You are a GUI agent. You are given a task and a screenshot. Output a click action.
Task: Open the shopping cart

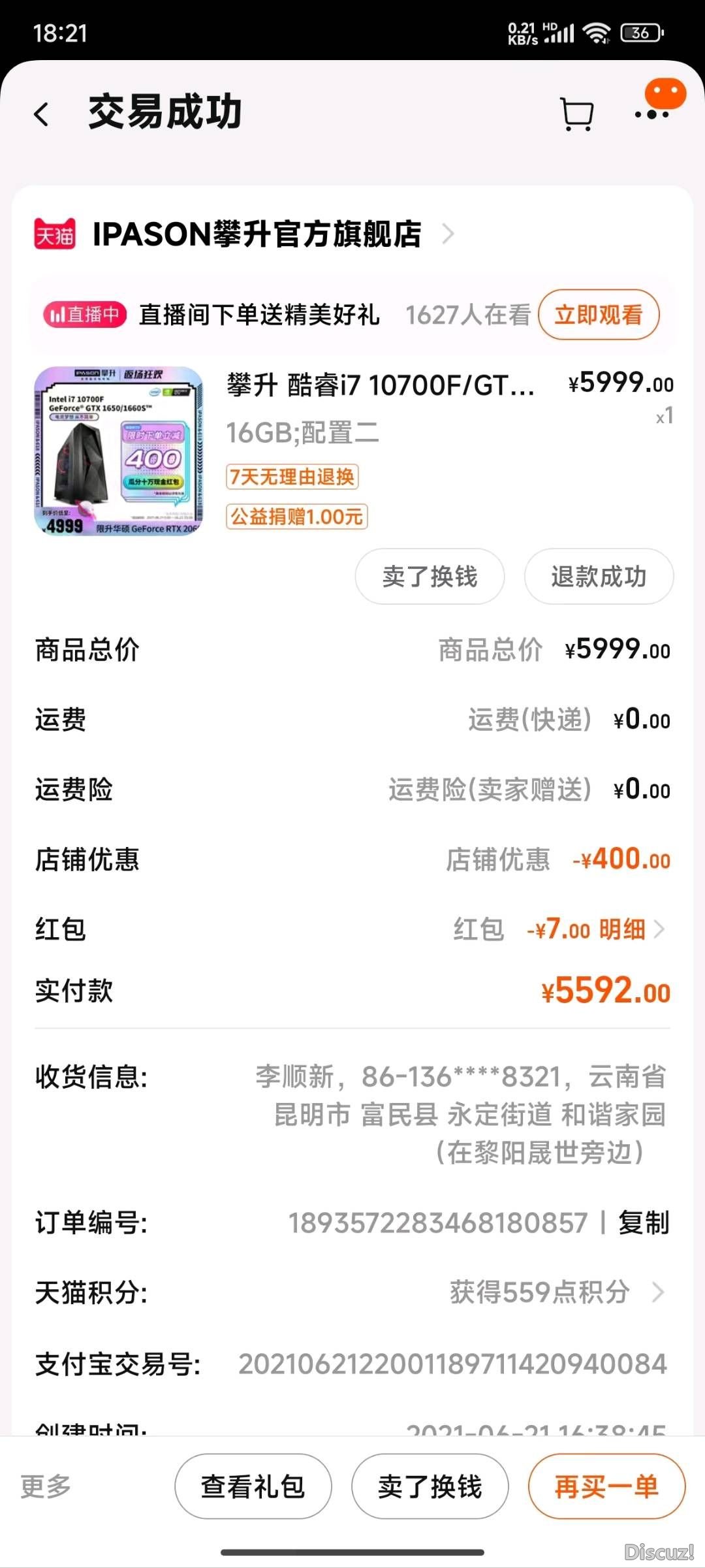(577, 114)
